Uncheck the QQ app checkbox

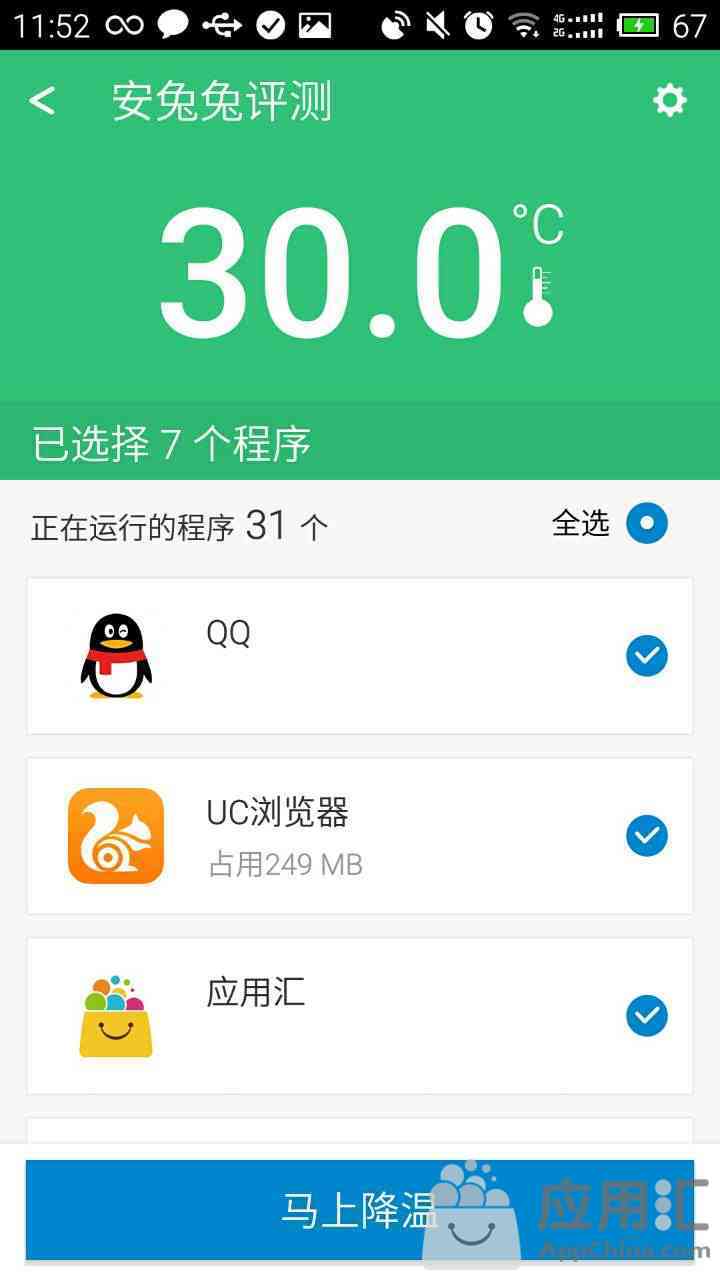coord(646,656)
